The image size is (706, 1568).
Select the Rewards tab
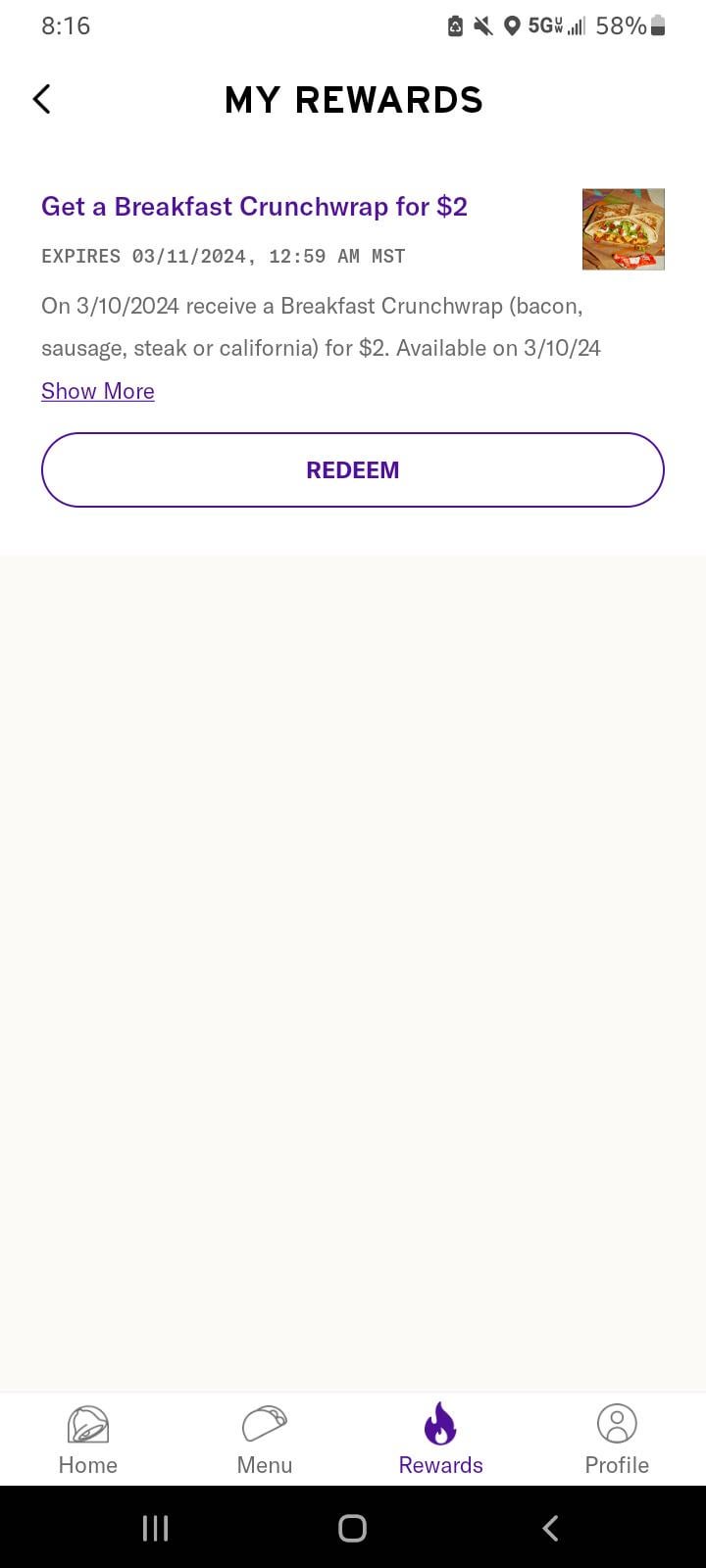coord(440,1437)
